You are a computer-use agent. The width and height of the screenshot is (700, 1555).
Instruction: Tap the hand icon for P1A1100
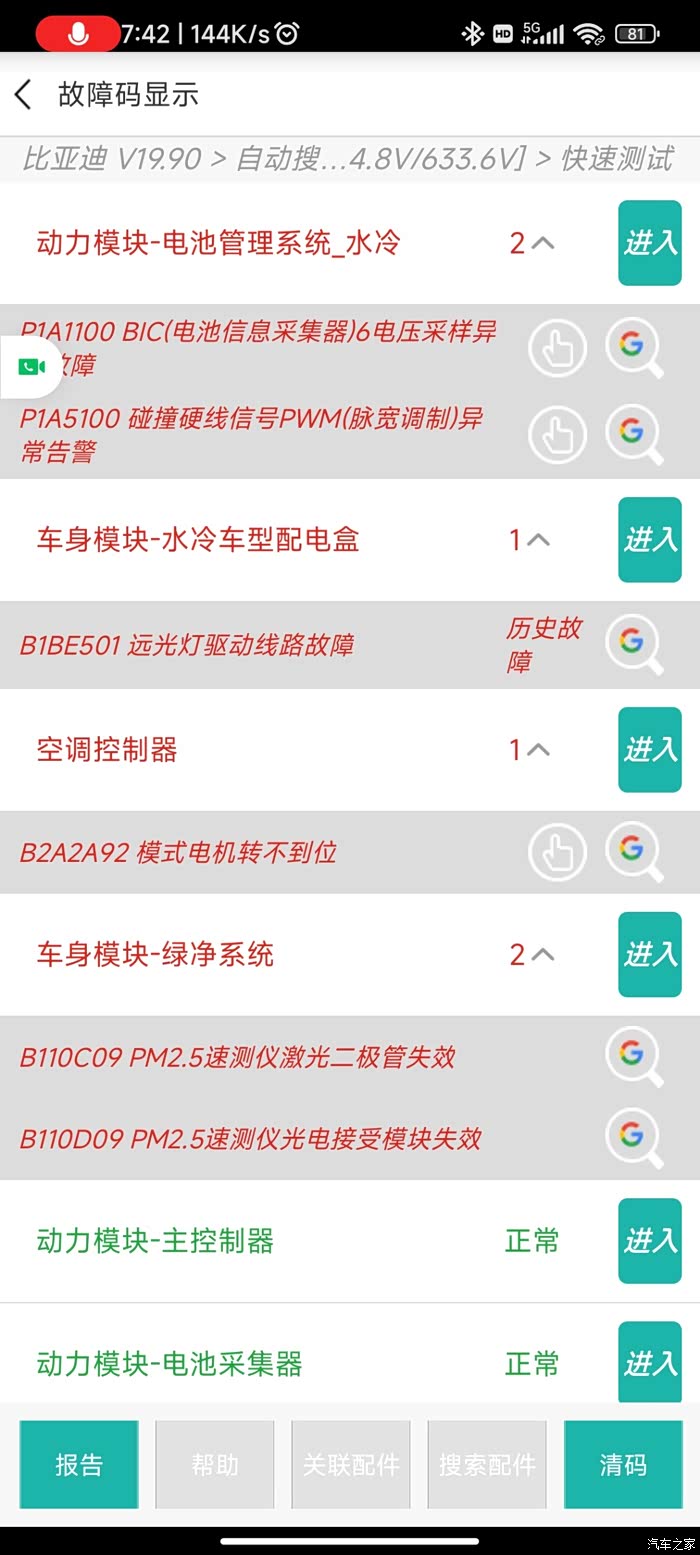[x=557, y=348]
